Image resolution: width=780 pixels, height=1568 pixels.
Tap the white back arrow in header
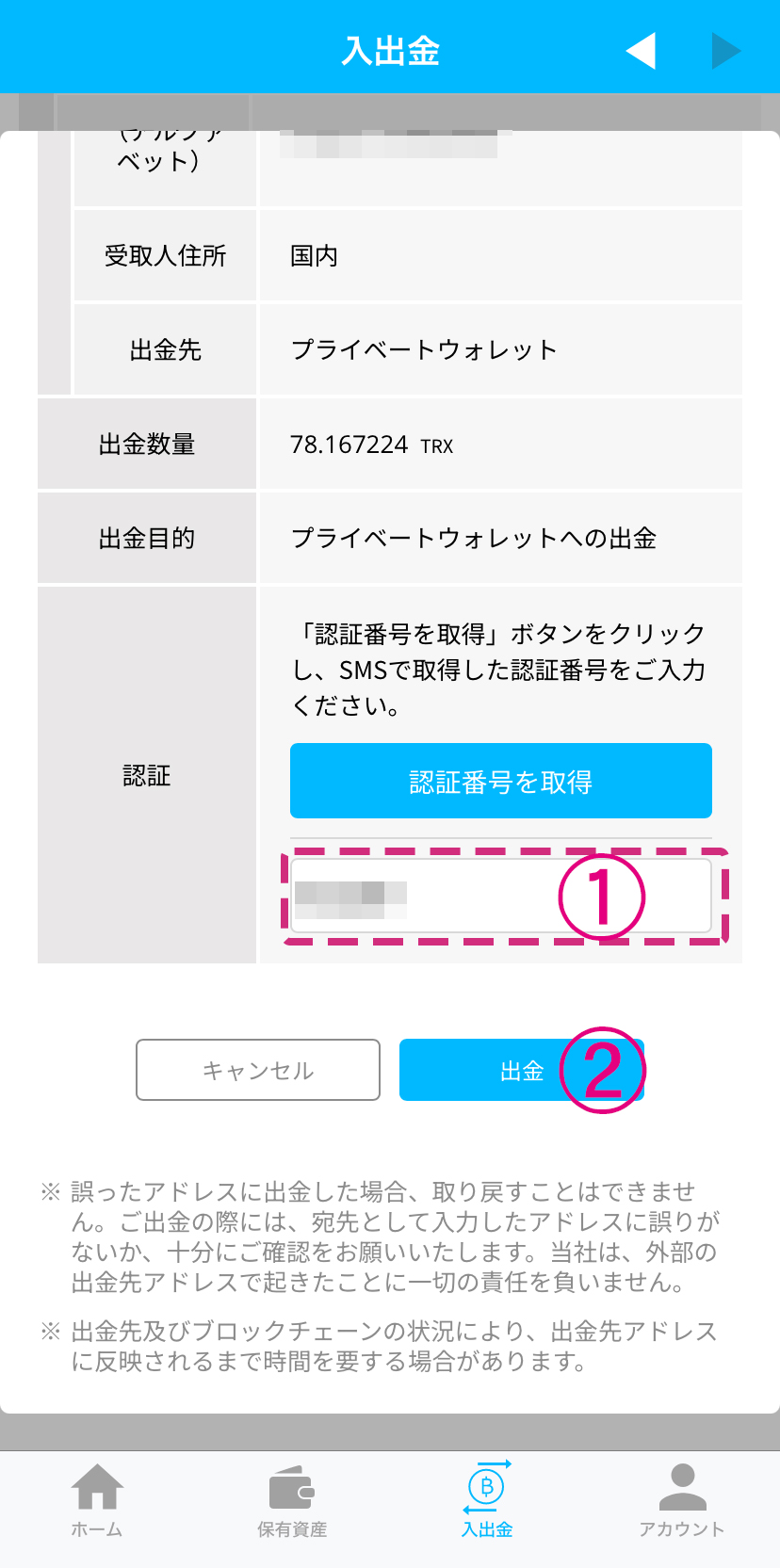pos(642,51)
